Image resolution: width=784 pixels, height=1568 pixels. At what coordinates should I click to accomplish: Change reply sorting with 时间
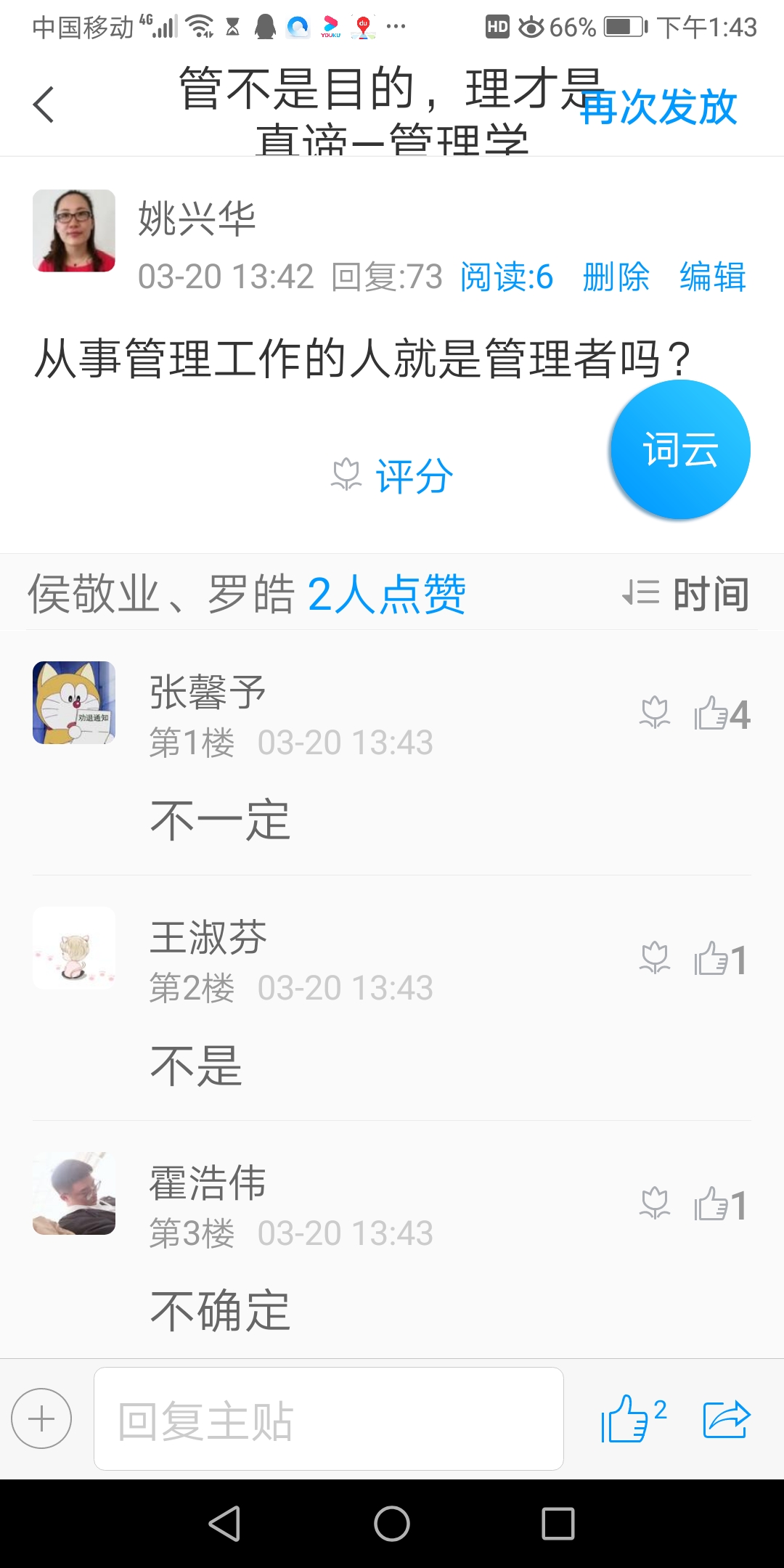tap(687, 594)
